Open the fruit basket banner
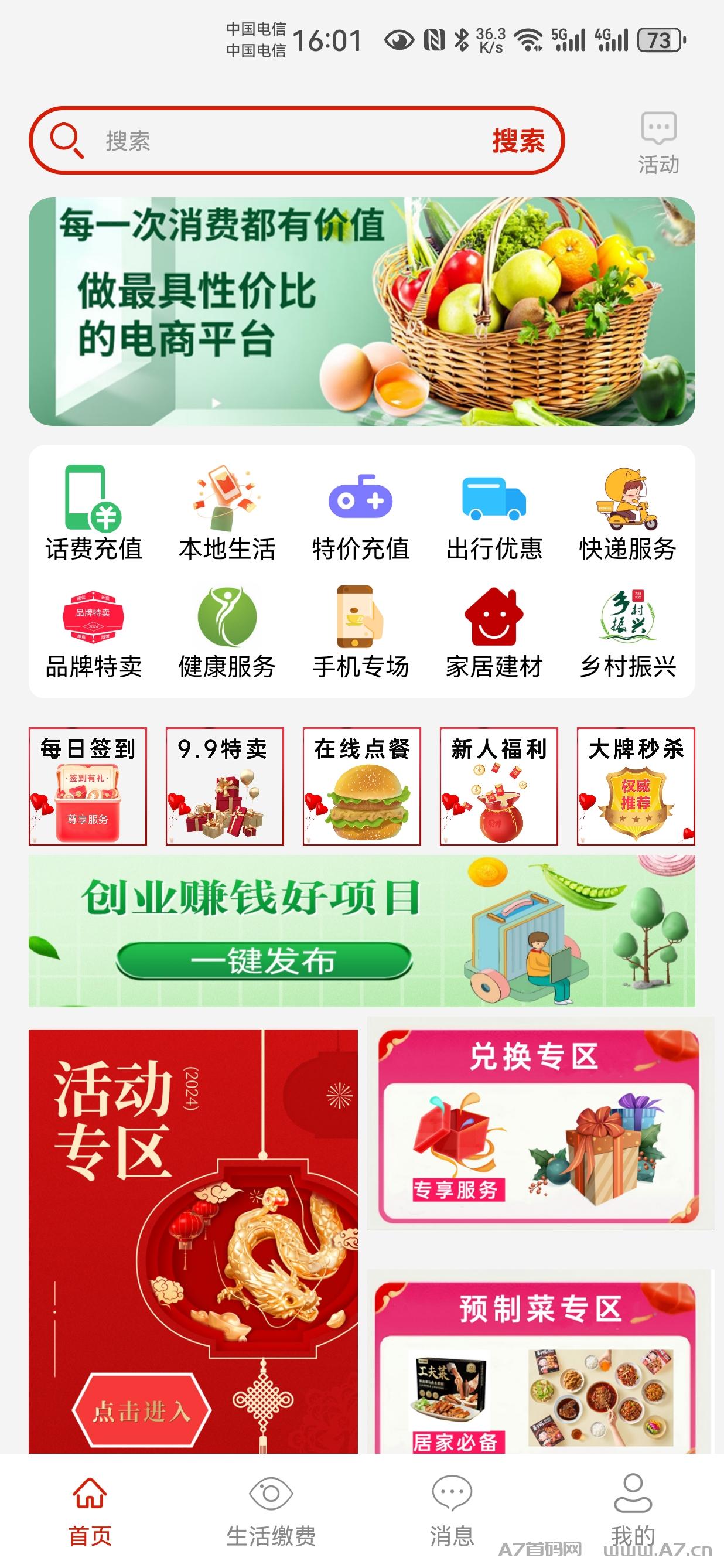This screenshot has width=724, height=1568. pos(362,311)
